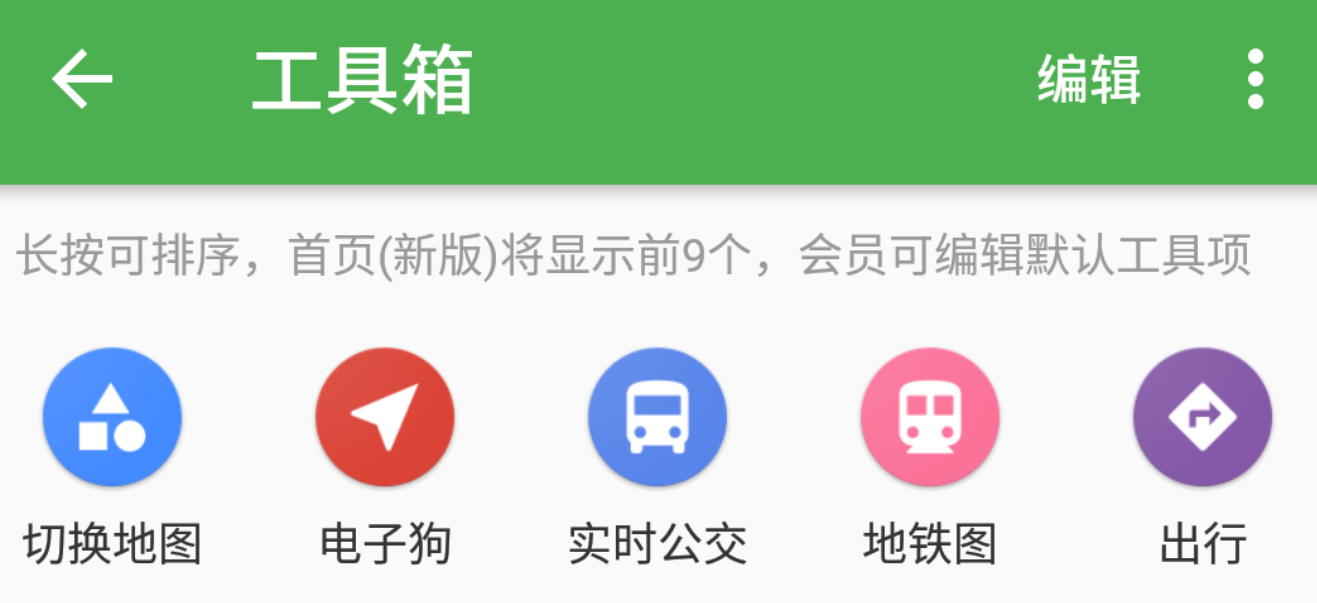Tap the 编辑 edit button

1088,79
